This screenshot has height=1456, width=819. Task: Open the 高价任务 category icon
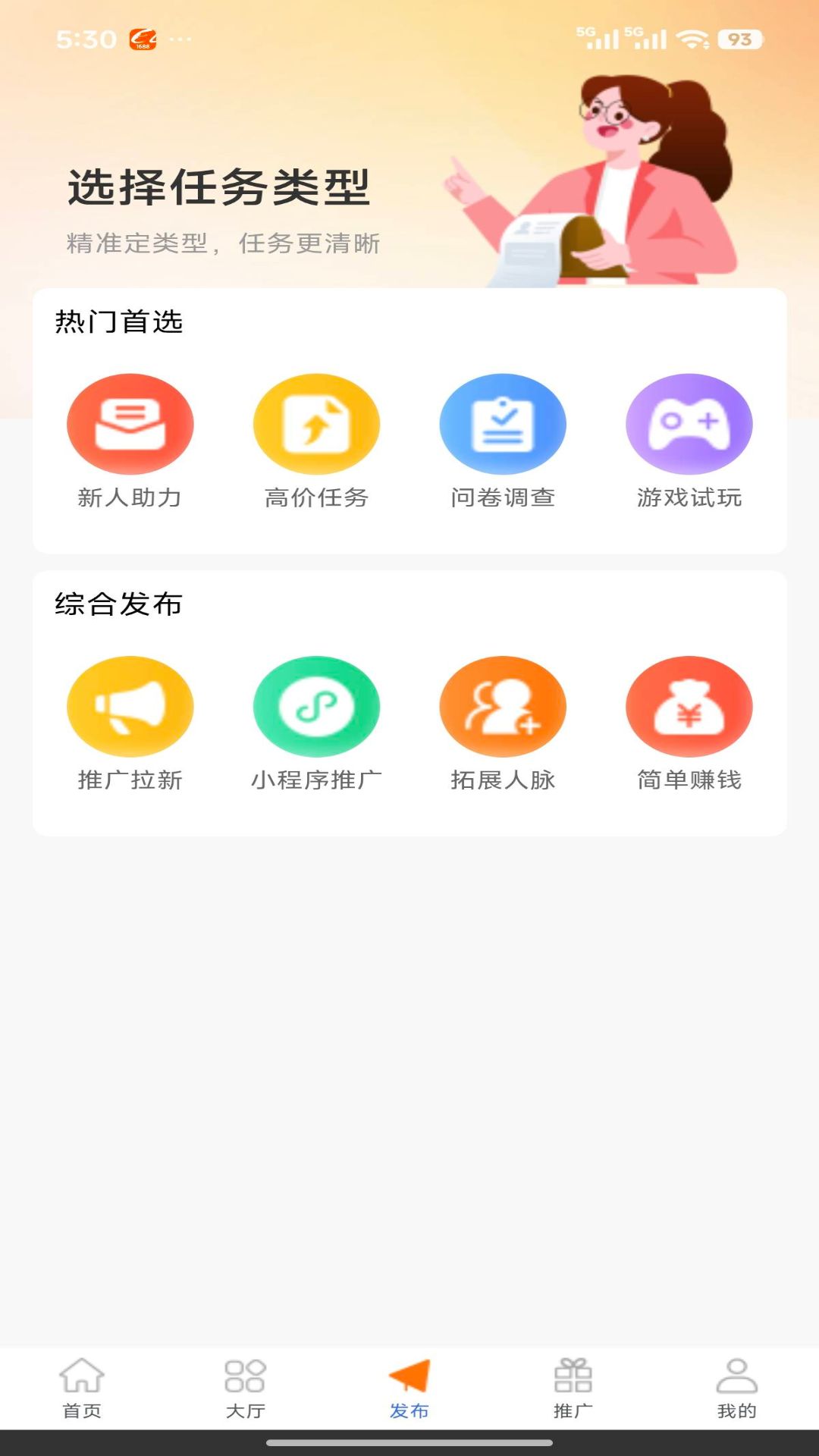tap(317, 424)
